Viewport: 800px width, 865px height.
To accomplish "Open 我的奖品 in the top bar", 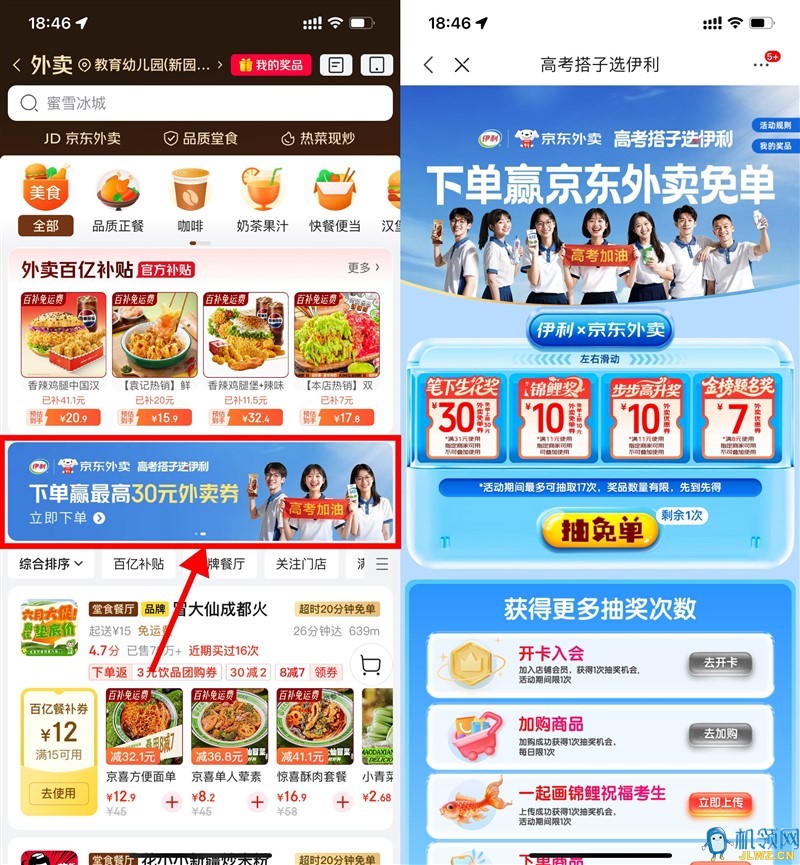I will tap(271, 65).
